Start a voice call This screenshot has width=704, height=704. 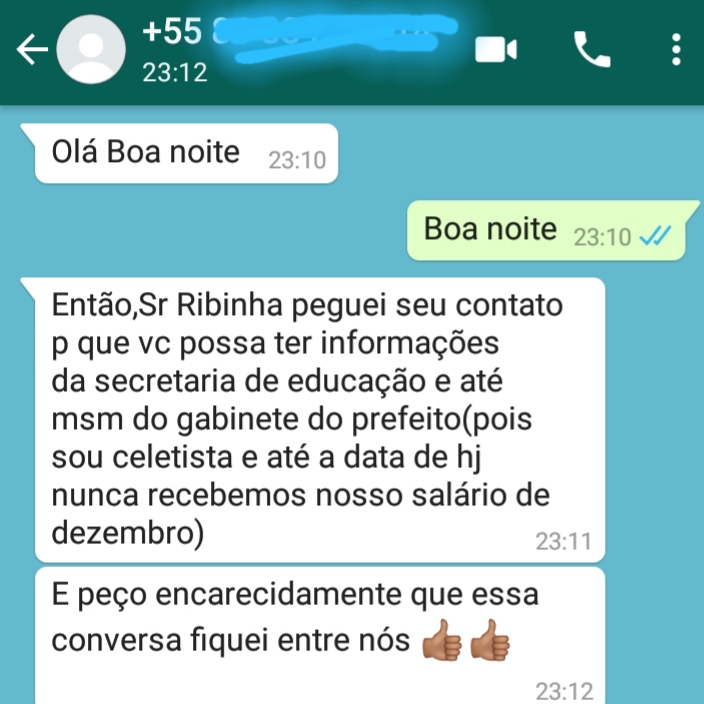591,49
